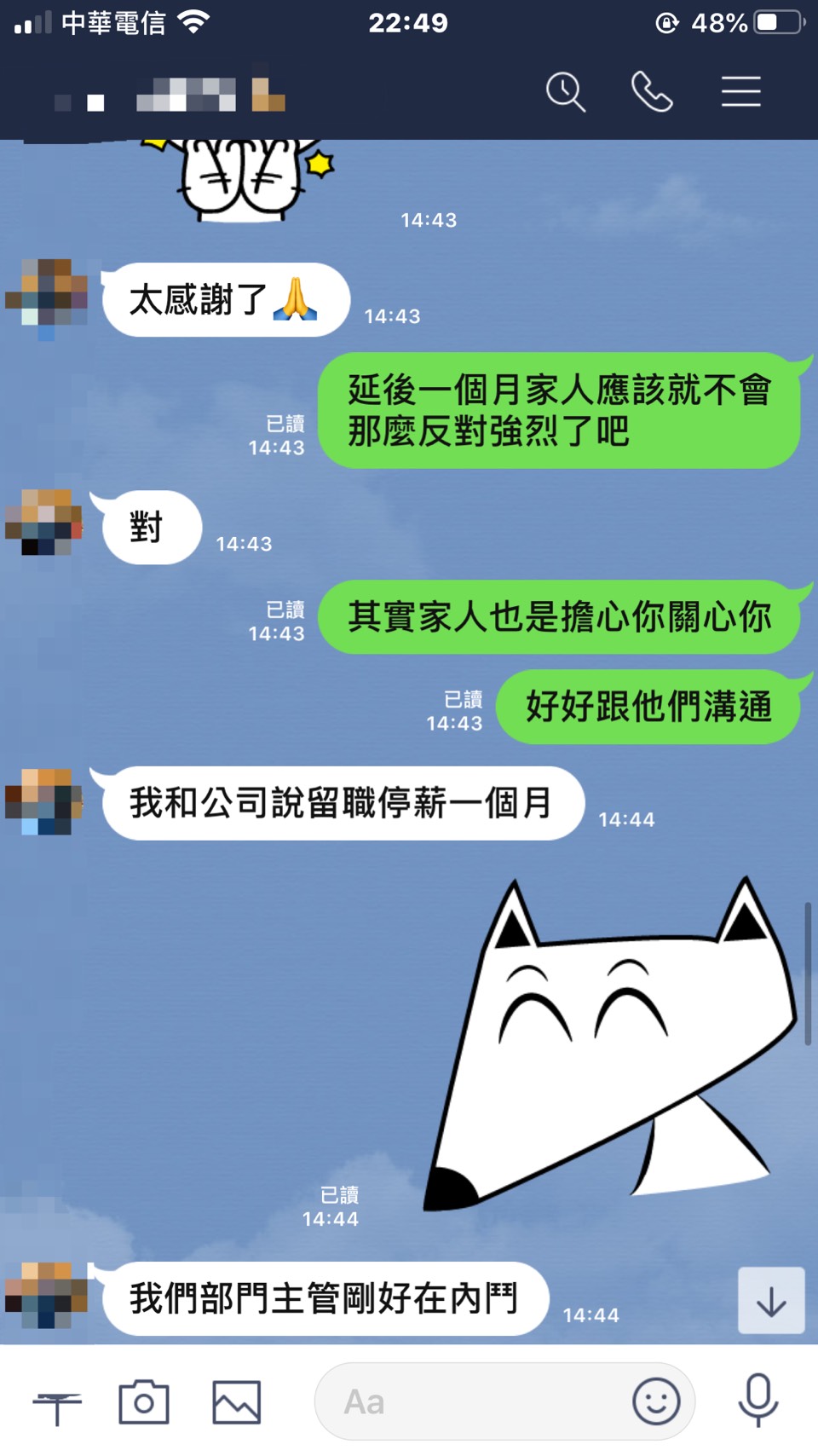The width and height of the screenshot is (818, 1456).
Task: Jump to the latest message
Action: pos(771,1301)
